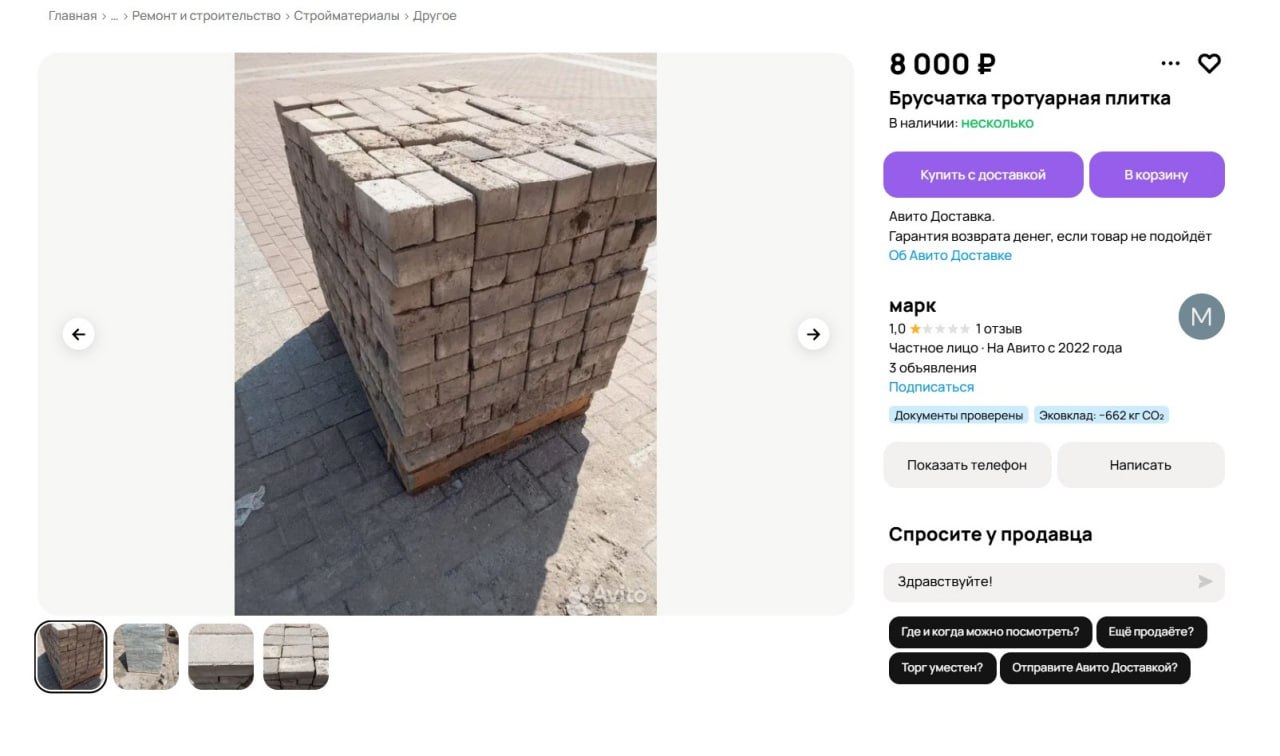Open the second photo thumbnail
The height and width of the screenshot is (756, 1280).
tap(146, 657)
